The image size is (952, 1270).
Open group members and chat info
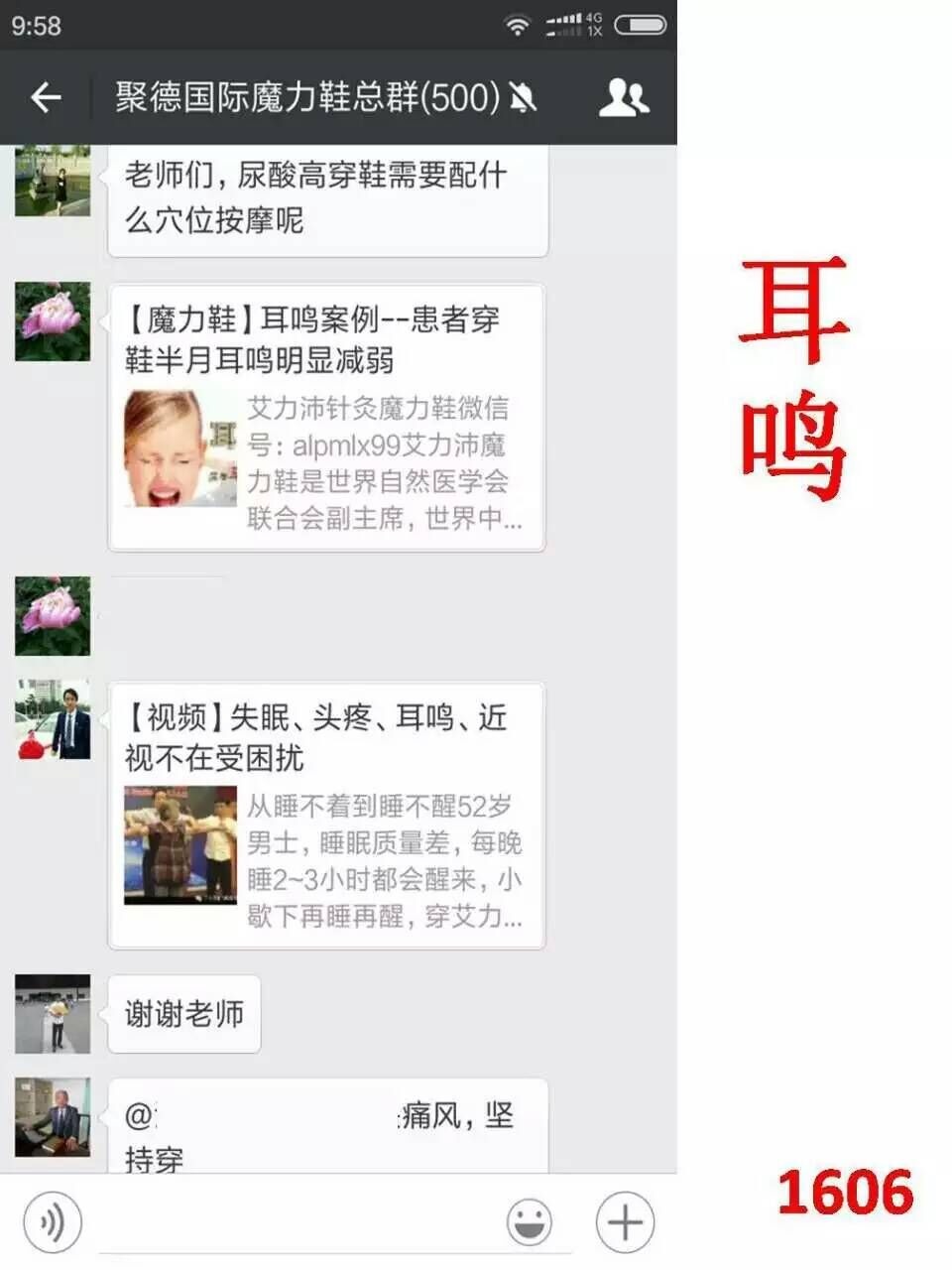(624, 97)
